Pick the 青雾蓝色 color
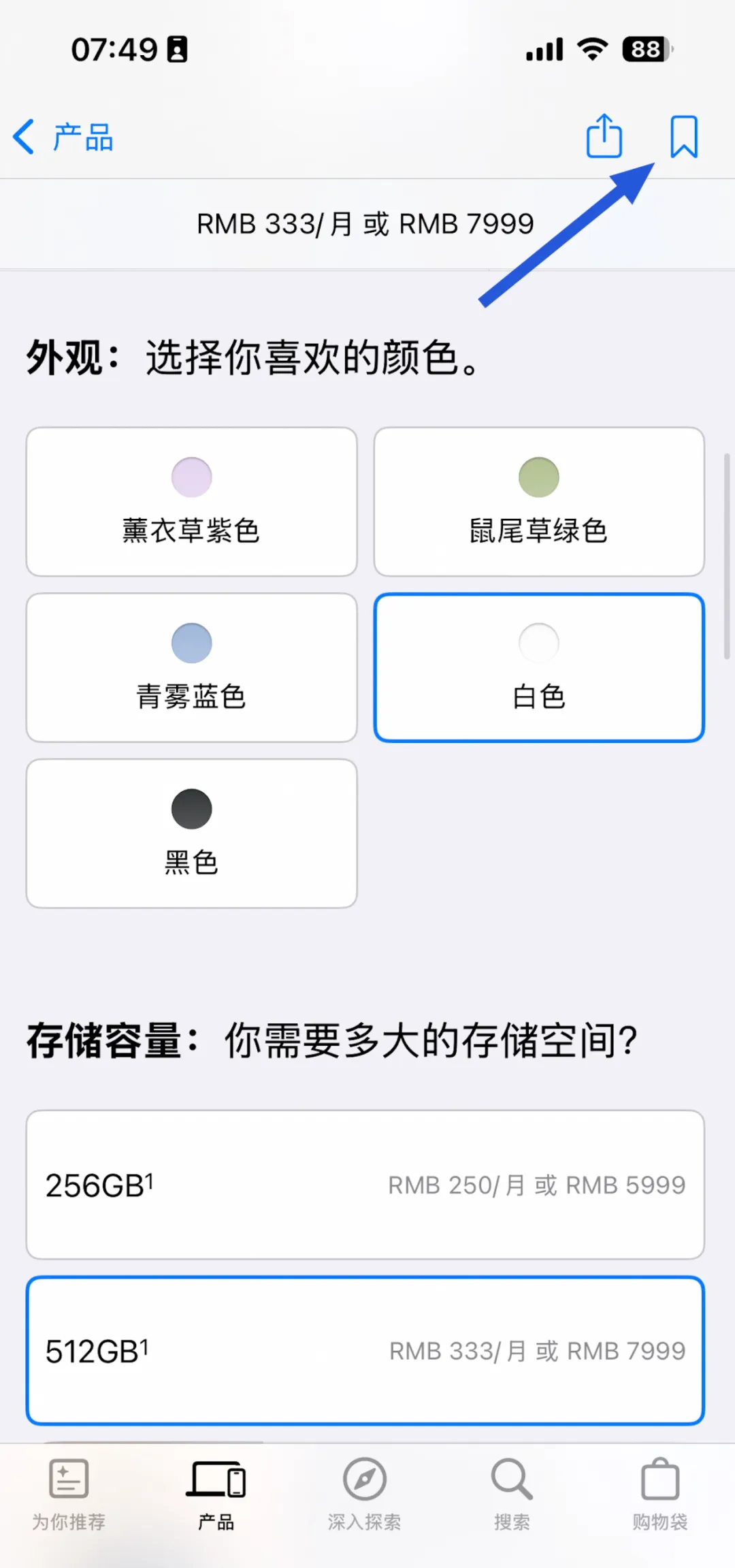 192,667
